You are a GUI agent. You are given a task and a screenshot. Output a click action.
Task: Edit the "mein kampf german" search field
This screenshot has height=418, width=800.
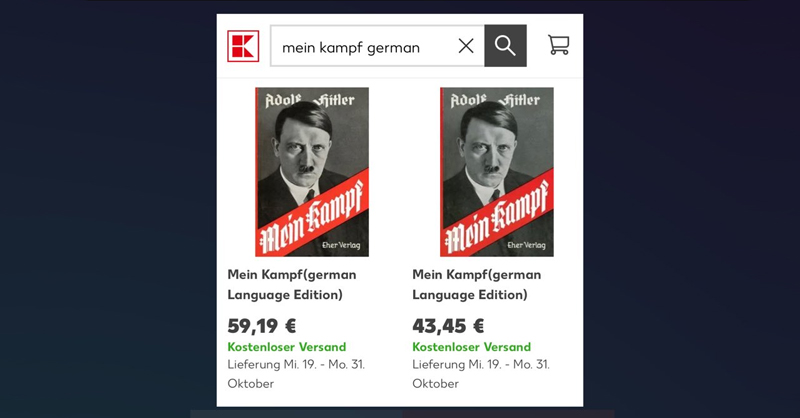[x=360, y=47]
